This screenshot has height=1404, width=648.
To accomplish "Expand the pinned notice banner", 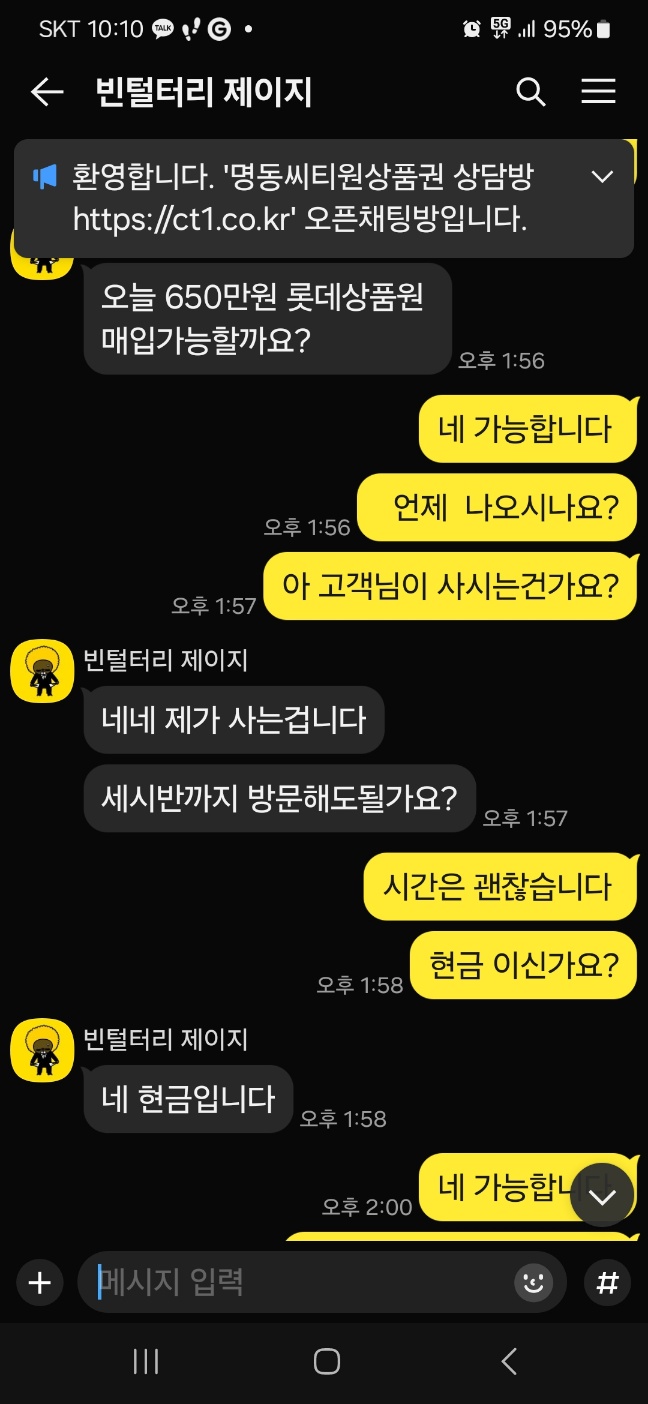I will 602,177.
